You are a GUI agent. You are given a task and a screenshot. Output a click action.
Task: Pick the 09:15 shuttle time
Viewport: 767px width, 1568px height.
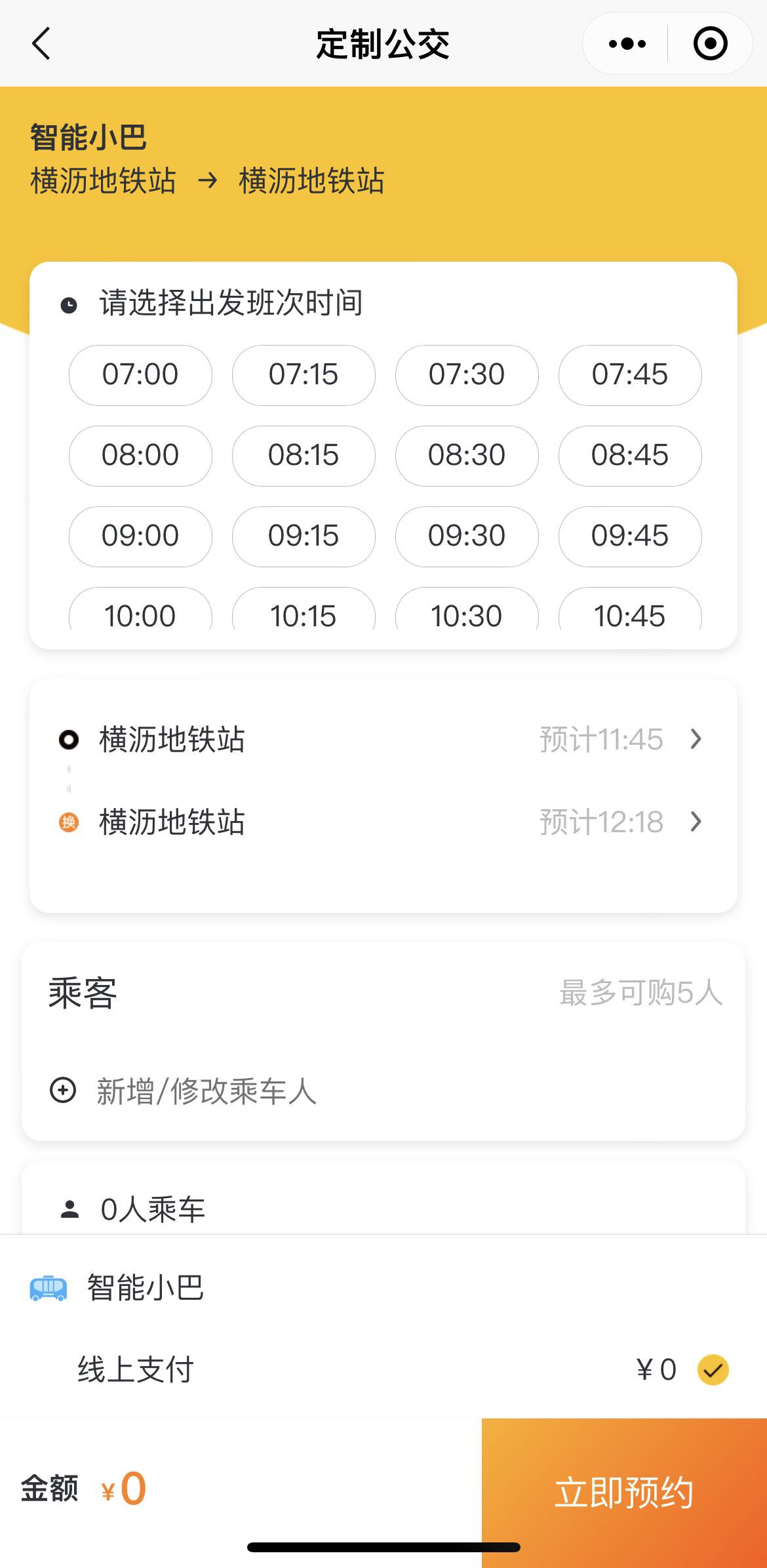pyautogui.click(x=304, y=536)
